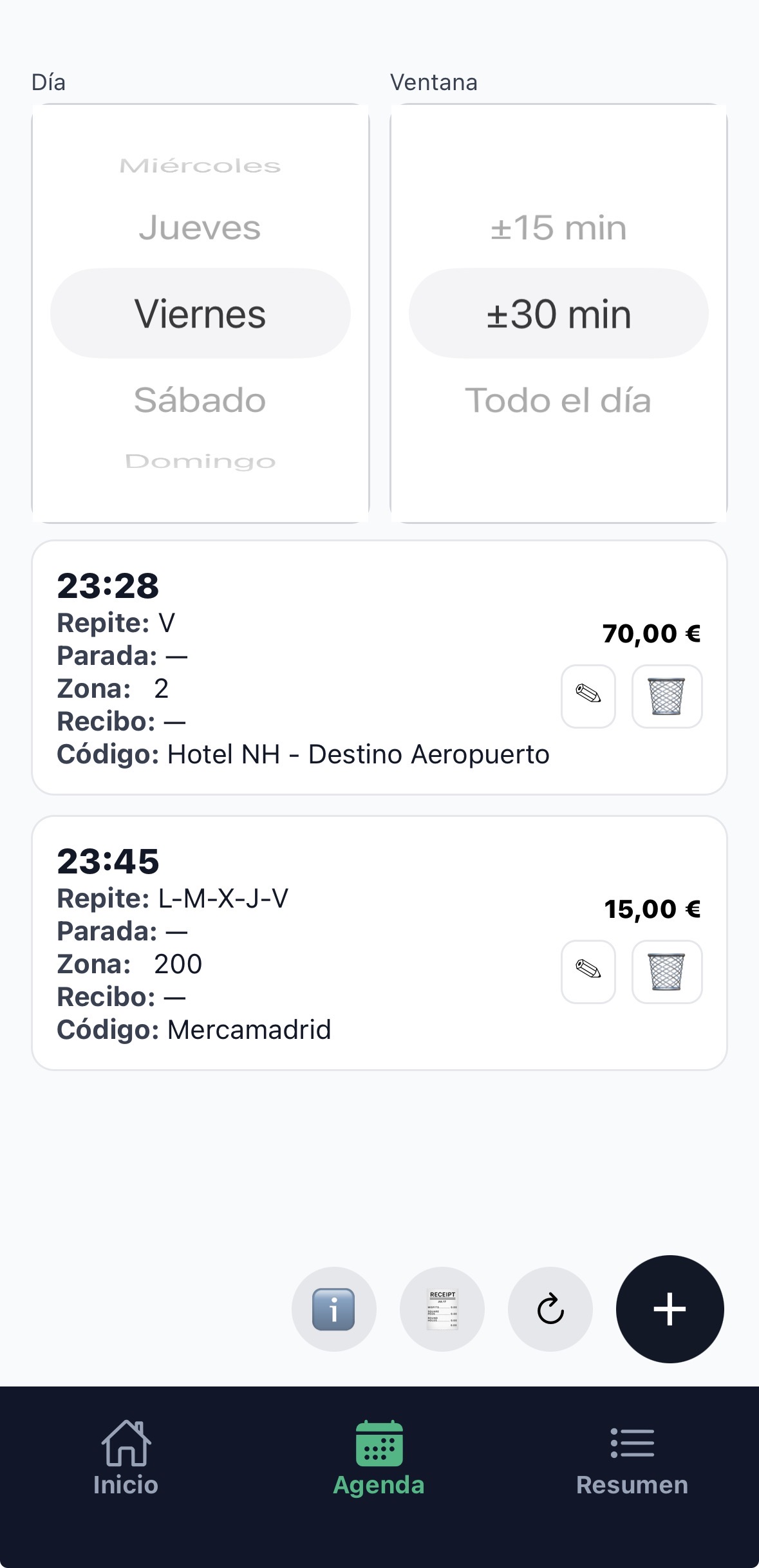Screen dimensions: 759x1568
Task: Tap the 70,00 € fare amount
Action: 651,633
